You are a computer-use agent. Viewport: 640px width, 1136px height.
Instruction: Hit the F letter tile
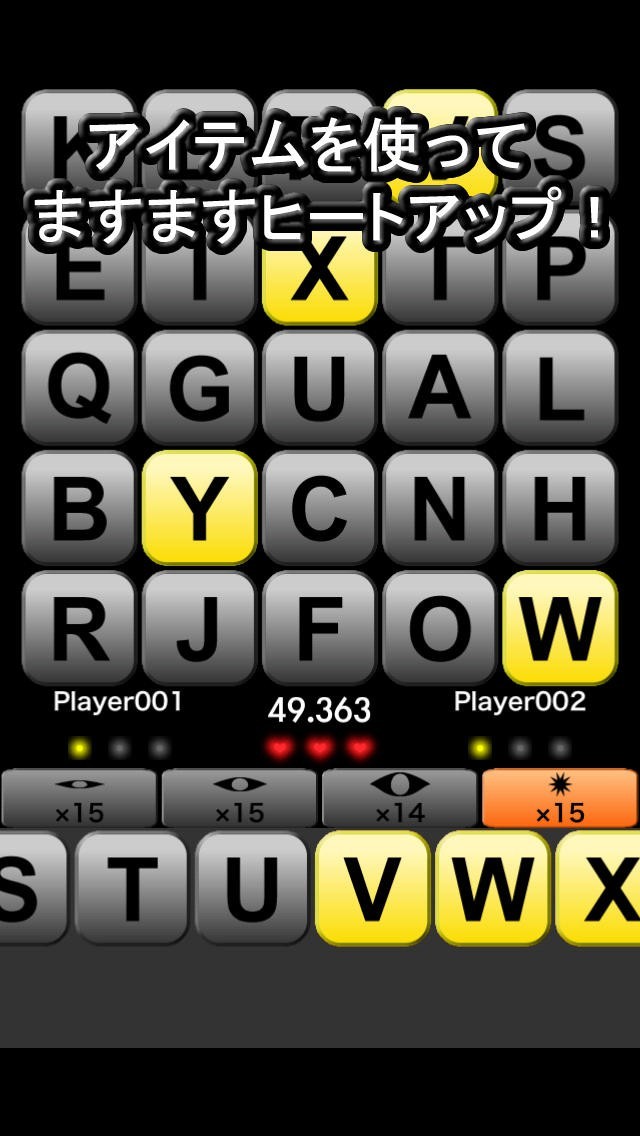(319, 628)
